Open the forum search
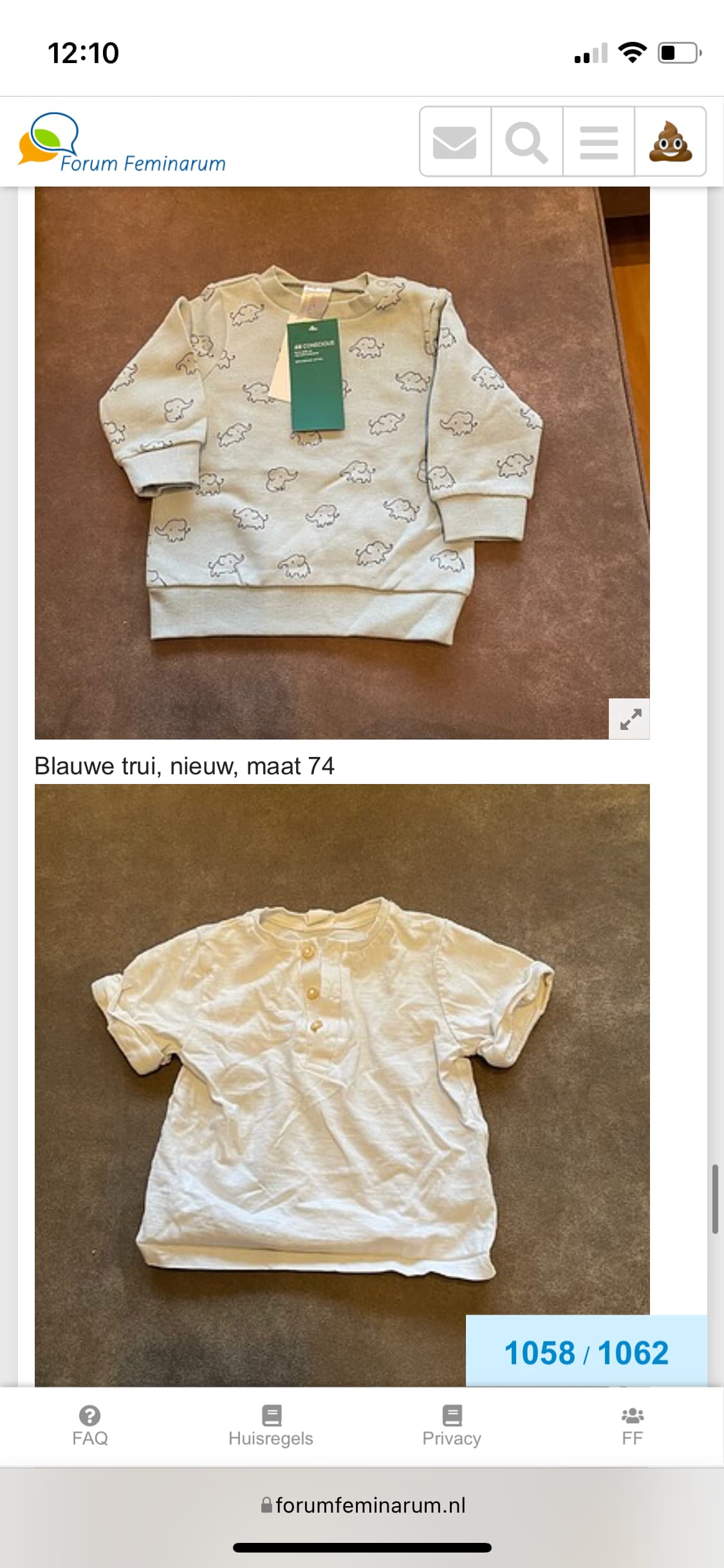This screenshot has height=1568, width=724. (527, 142)
